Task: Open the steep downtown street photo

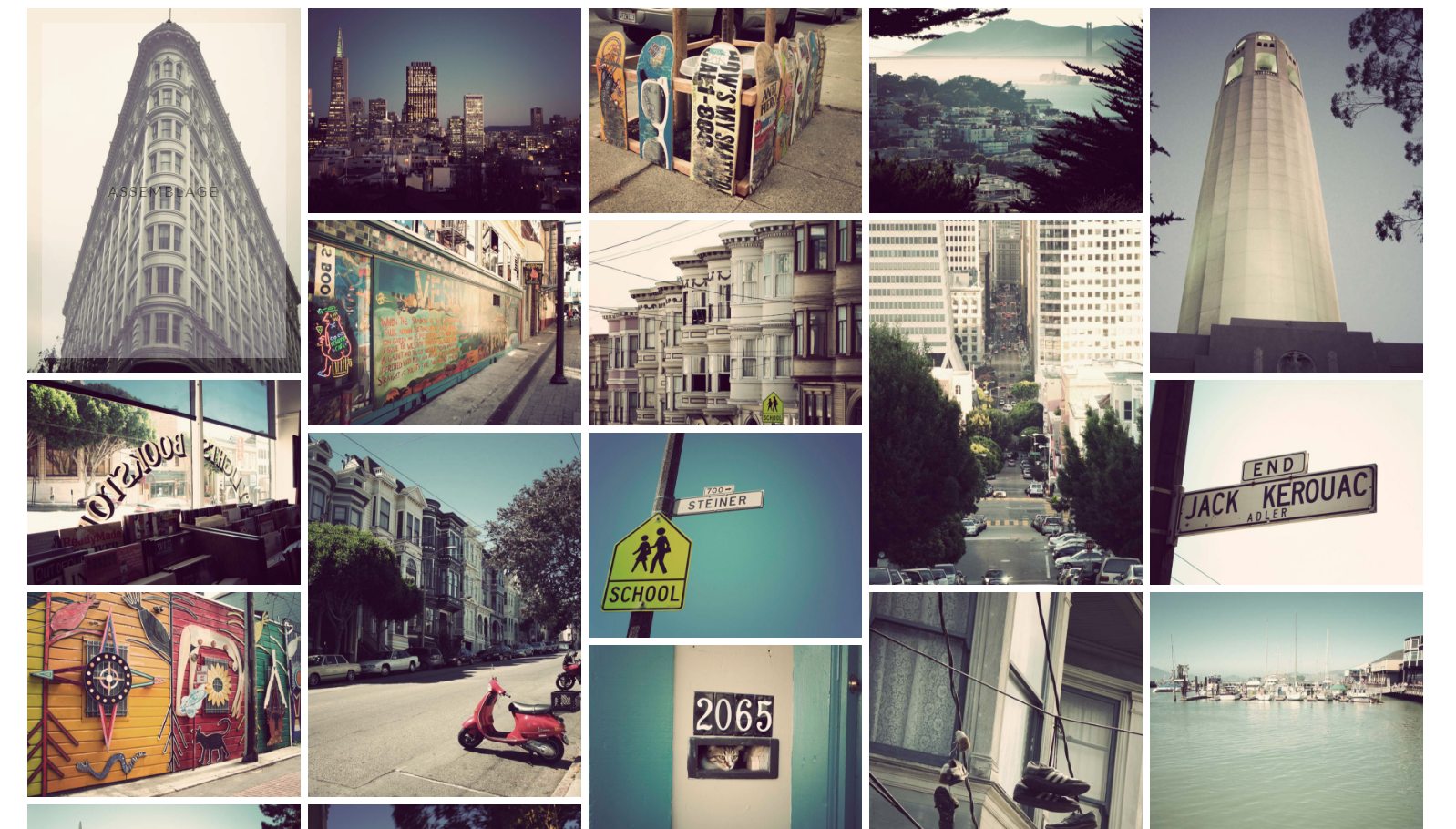Action: pyautogui.click(x=1005, y=402)
